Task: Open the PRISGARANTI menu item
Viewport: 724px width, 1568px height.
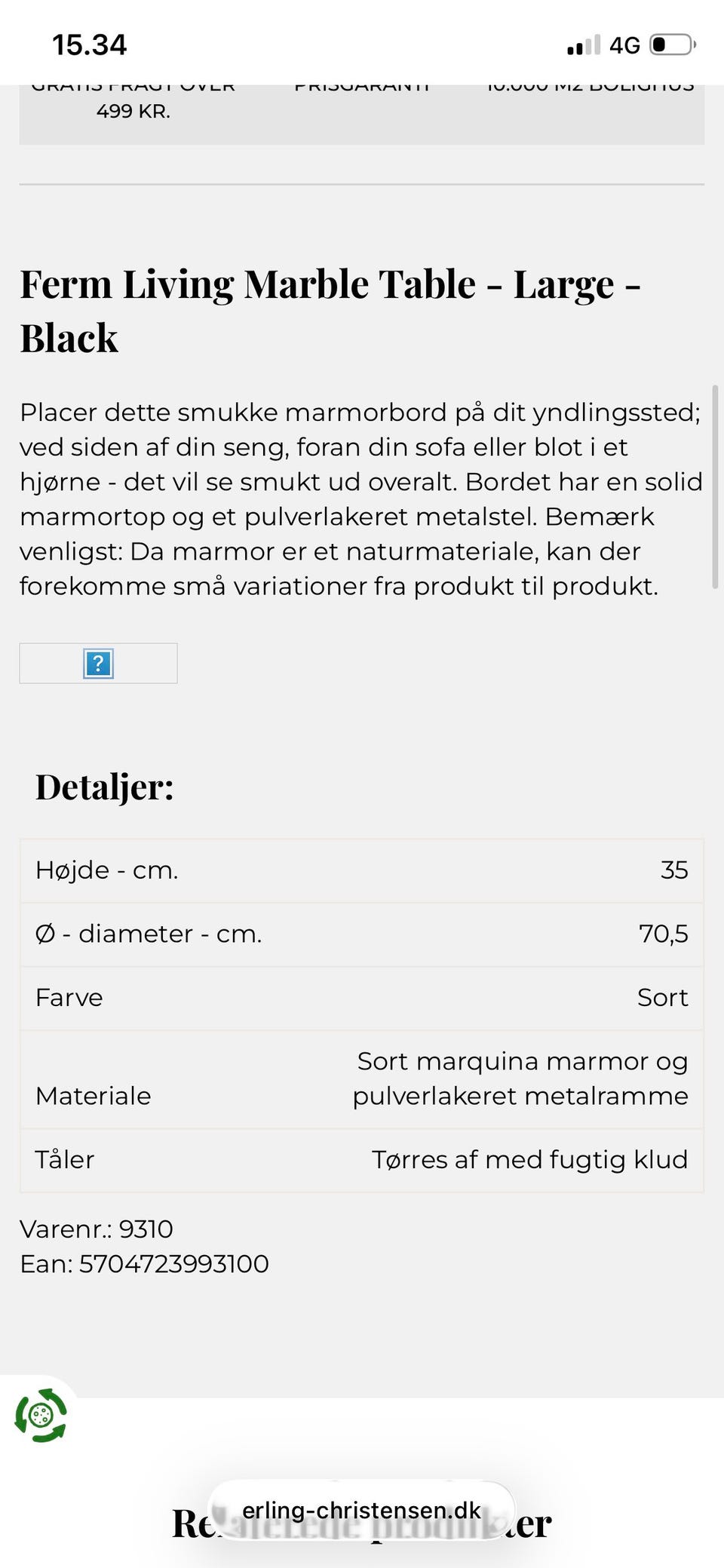Action: coord(364,85)
